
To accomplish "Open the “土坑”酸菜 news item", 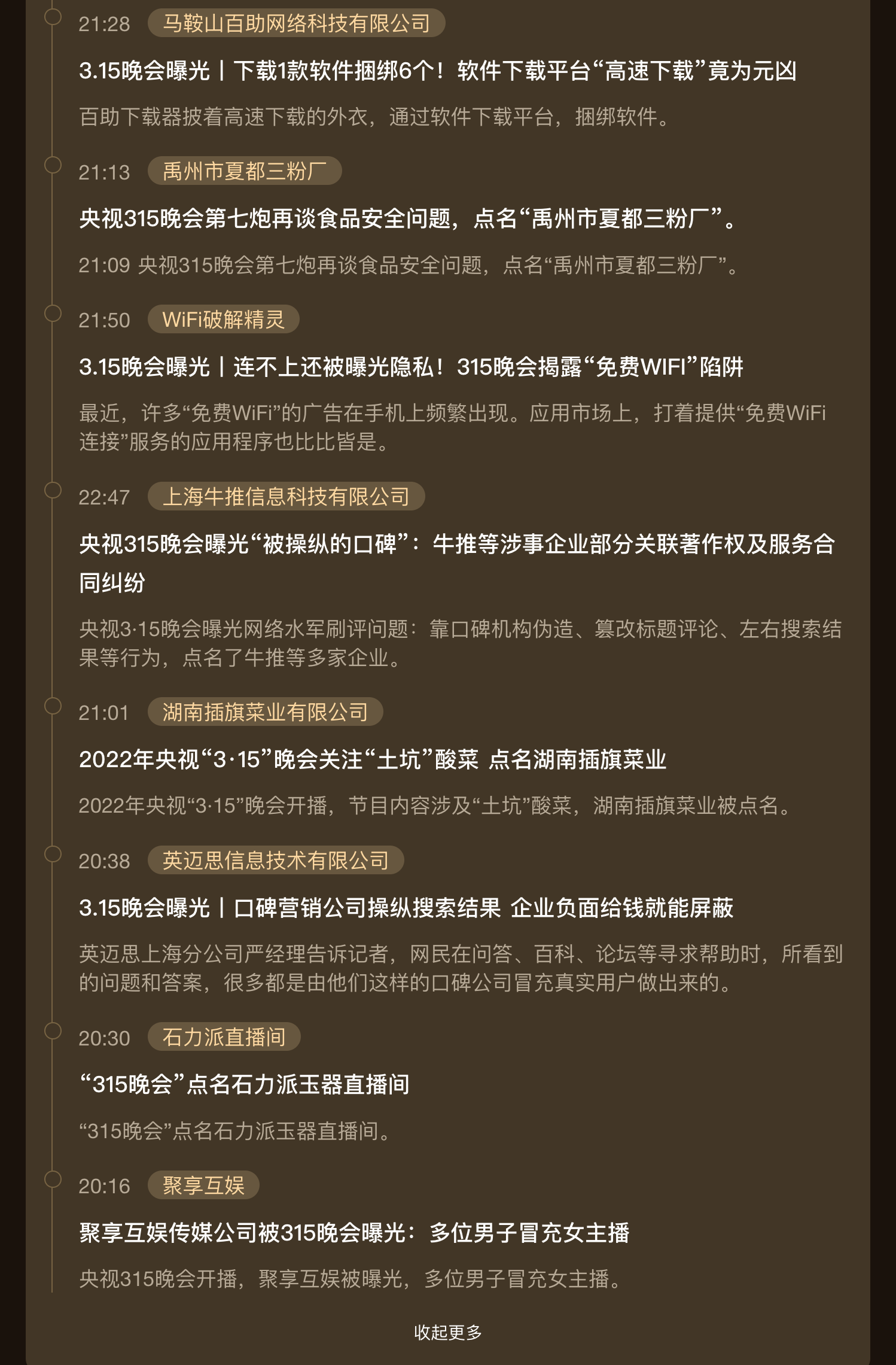I will coord(372,759).
